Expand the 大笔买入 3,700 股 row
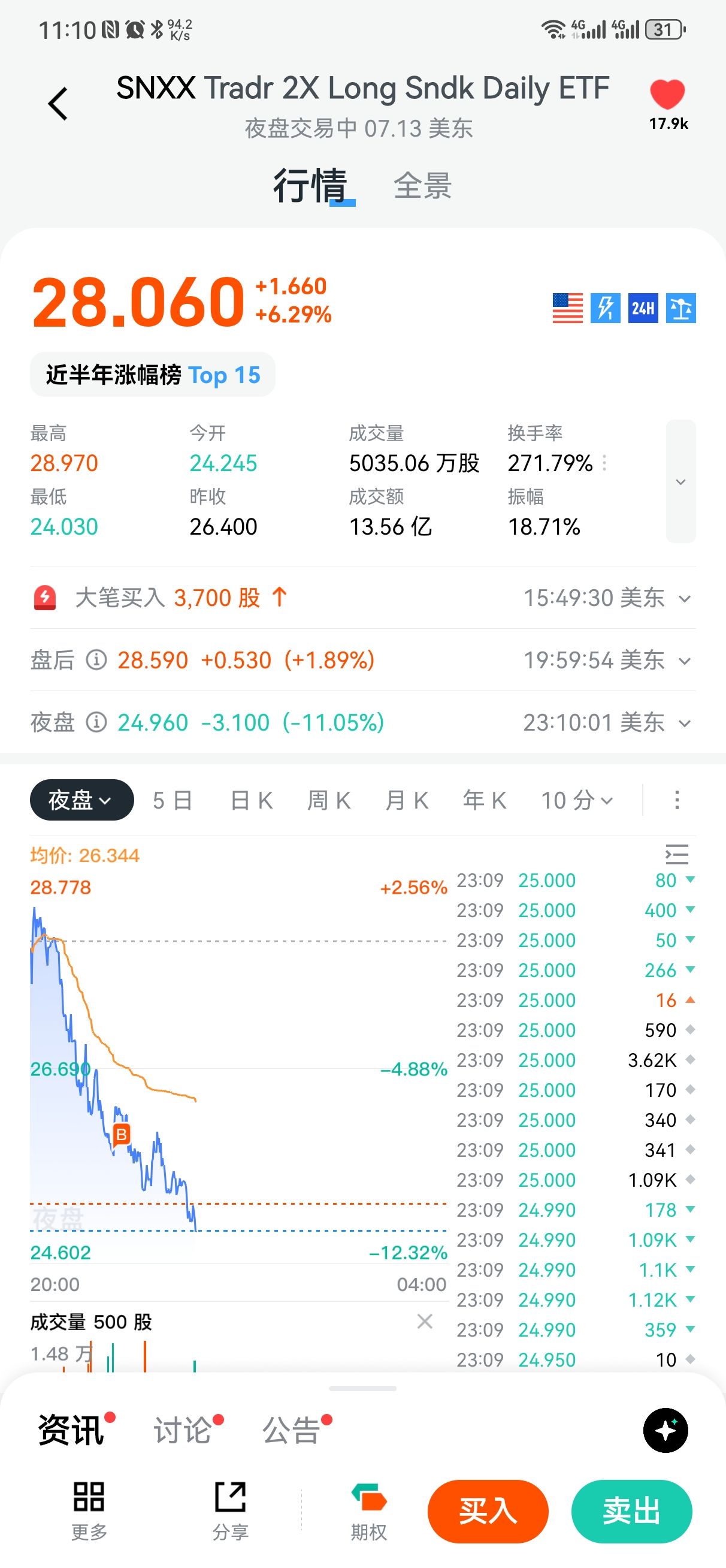726x1568 pixels. point(364,598)
